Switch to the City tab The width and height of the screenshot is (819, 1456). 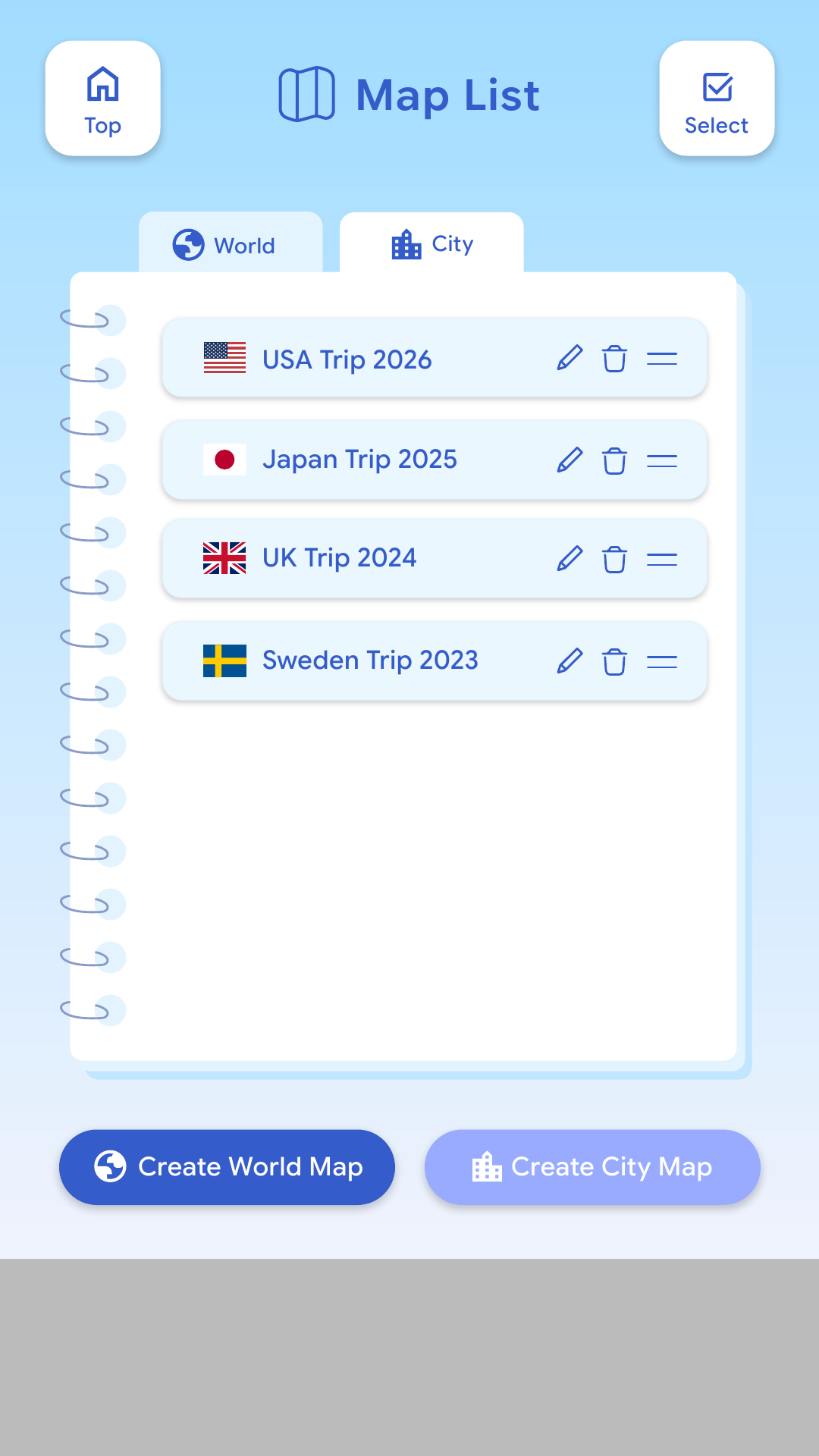(431, 244)
